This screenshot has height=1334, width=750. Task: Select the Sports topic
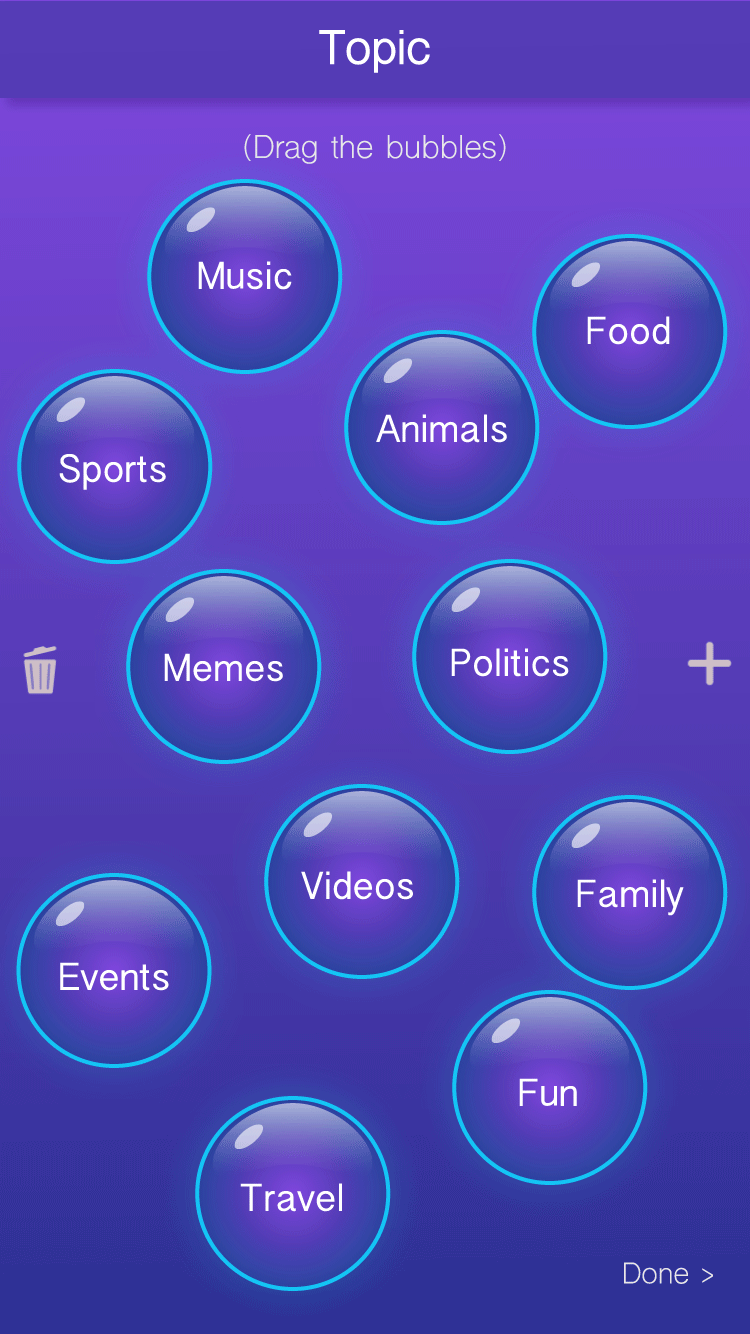(x=114, y=467)
